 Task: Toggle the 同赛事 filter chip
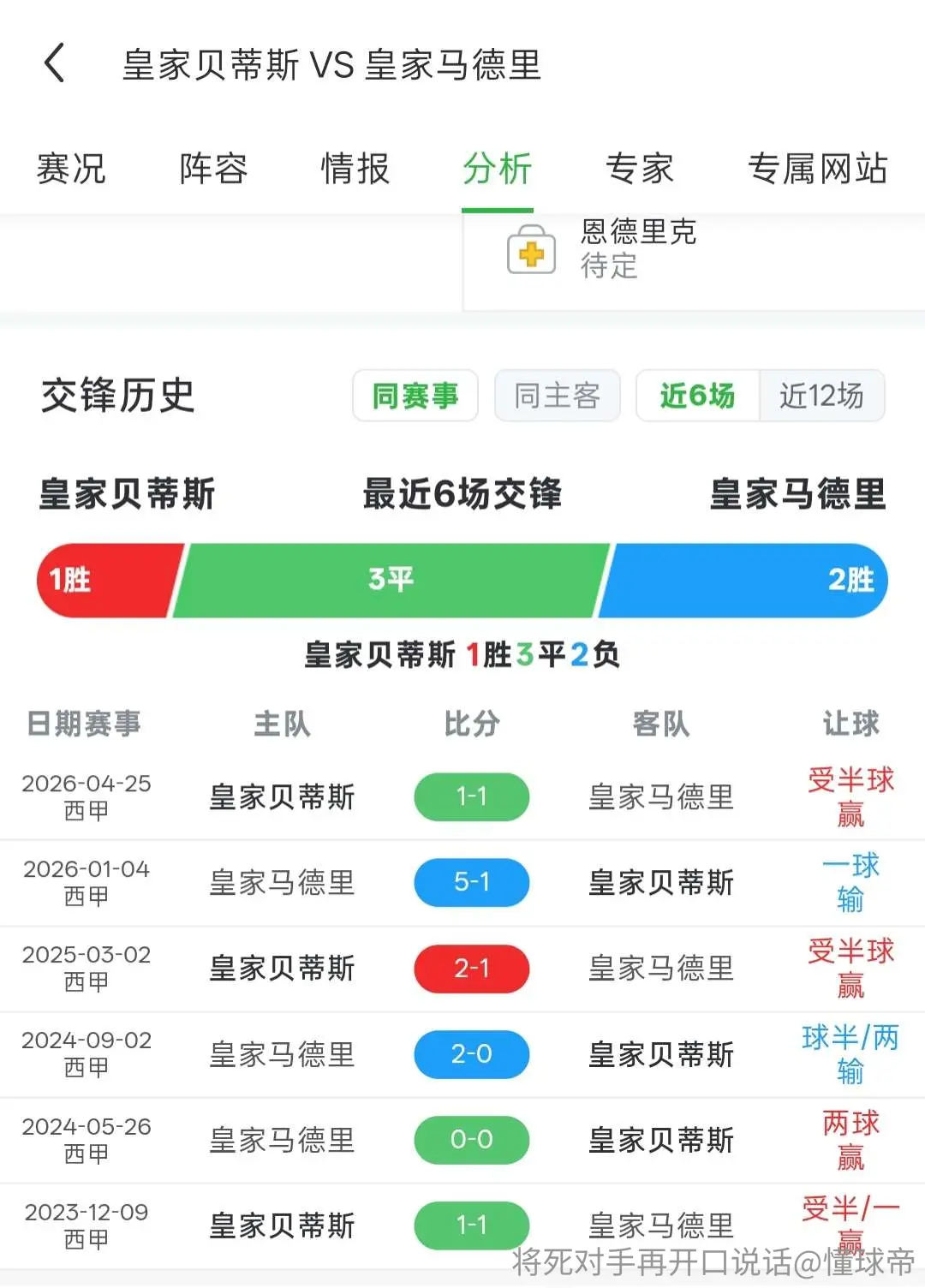click(x=415, y=396)
